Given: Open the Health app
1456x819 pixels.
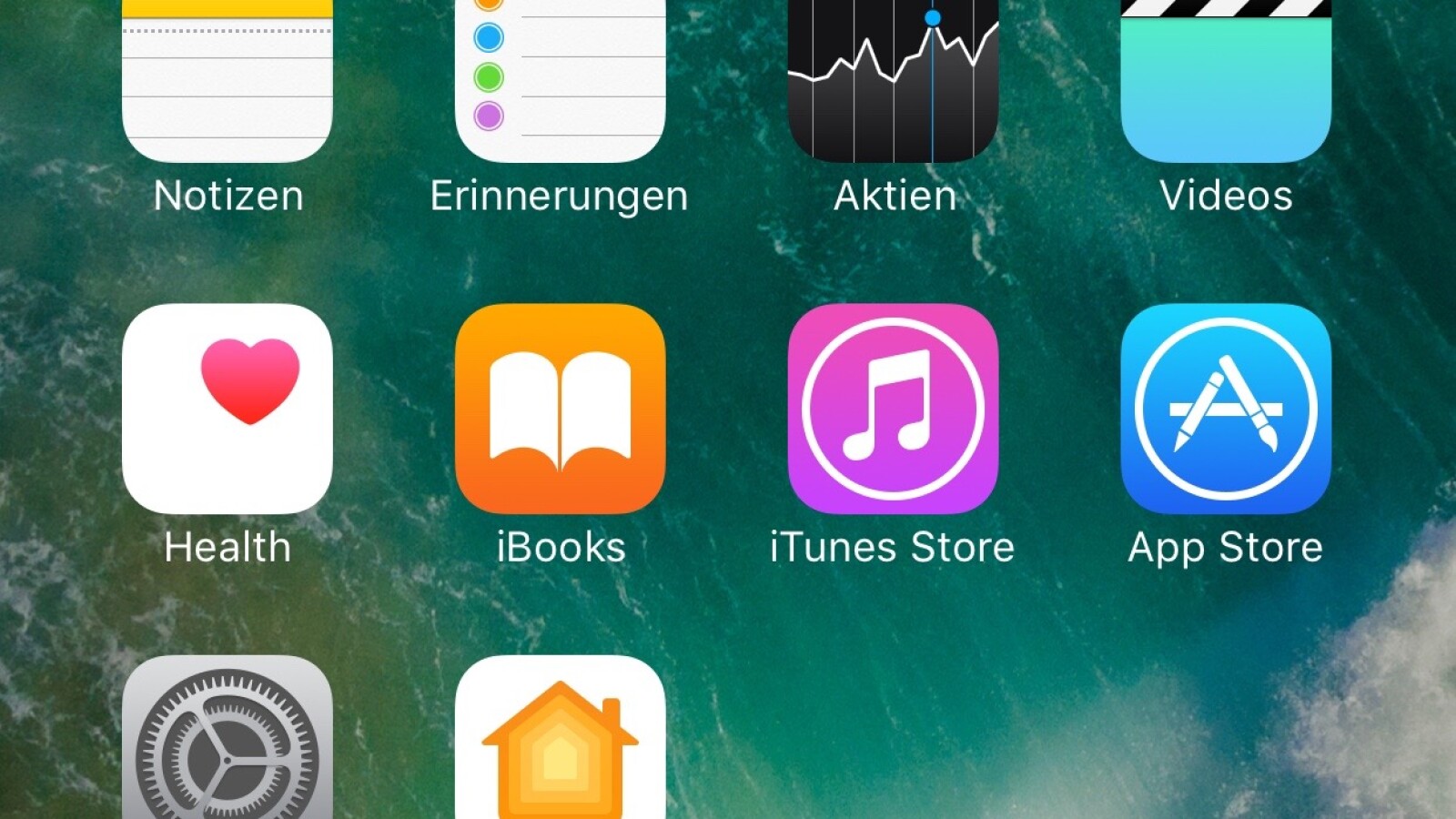Looking at the screenshot, I should click(x=227, y=409).
